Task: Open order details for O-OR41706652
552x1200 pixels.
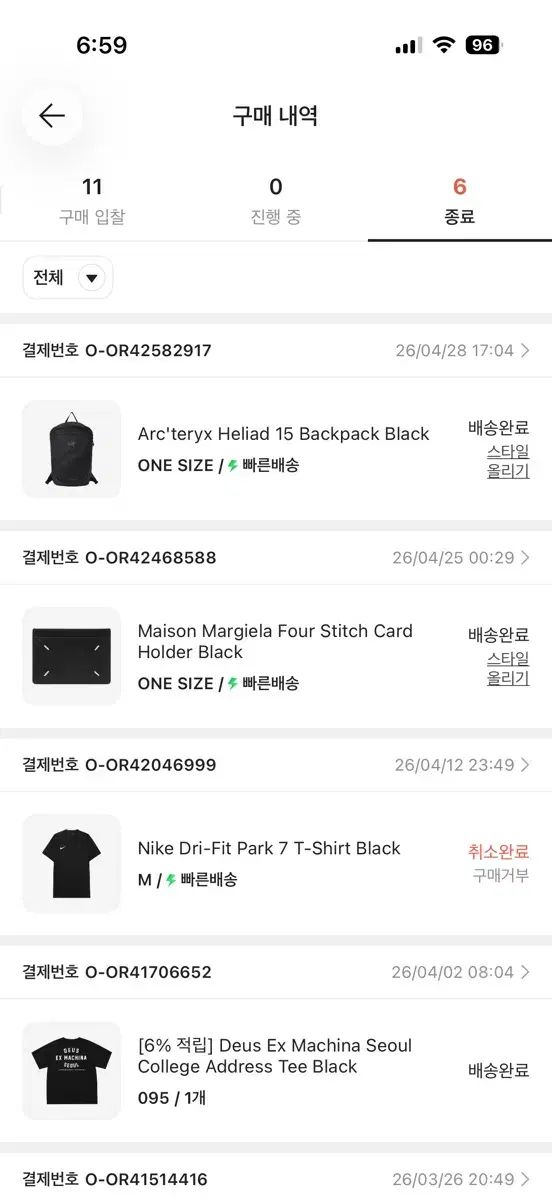Action: click(276, 972)
